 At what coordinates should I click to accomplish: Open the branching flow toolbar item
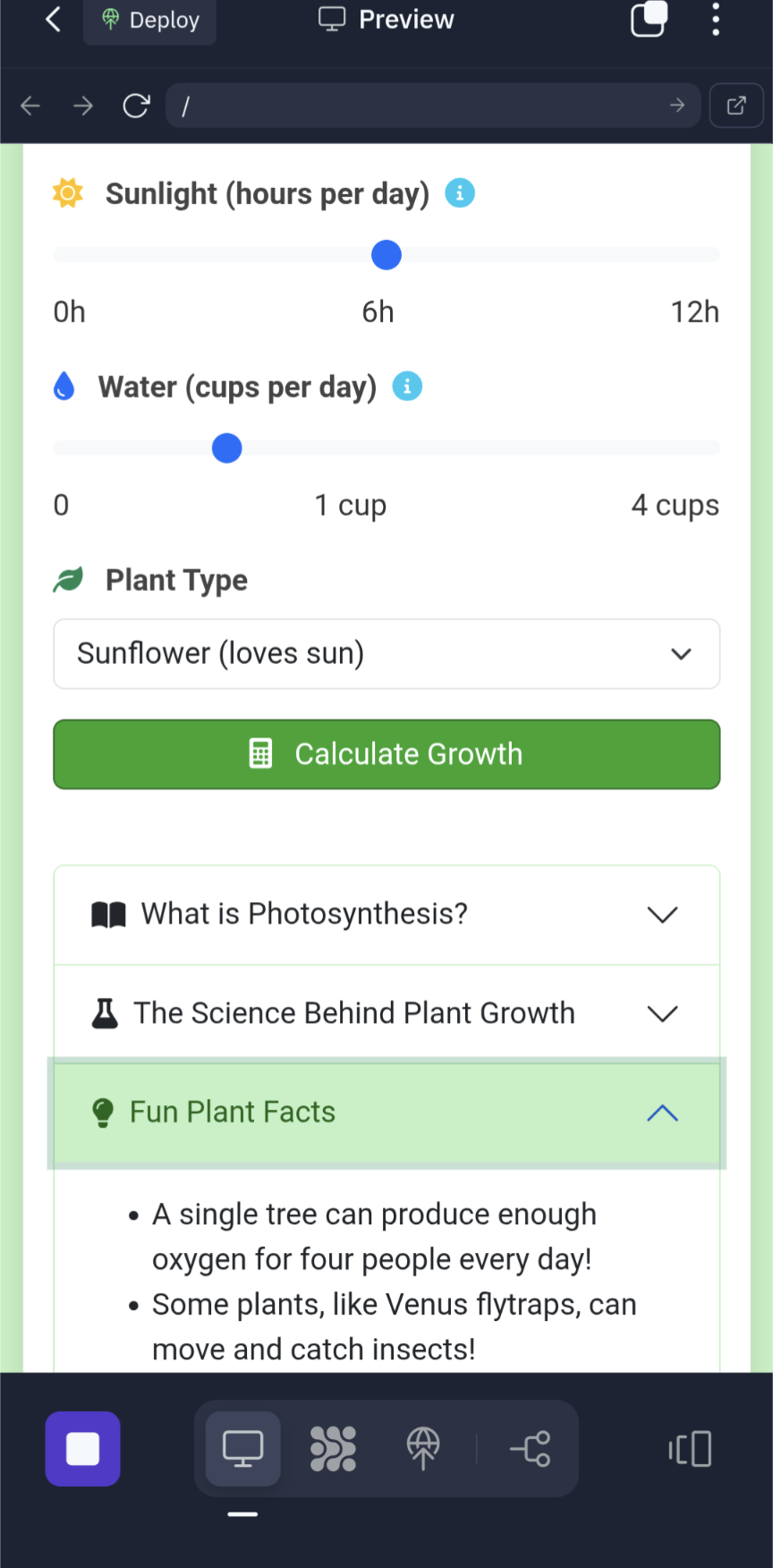point(531,1449)
